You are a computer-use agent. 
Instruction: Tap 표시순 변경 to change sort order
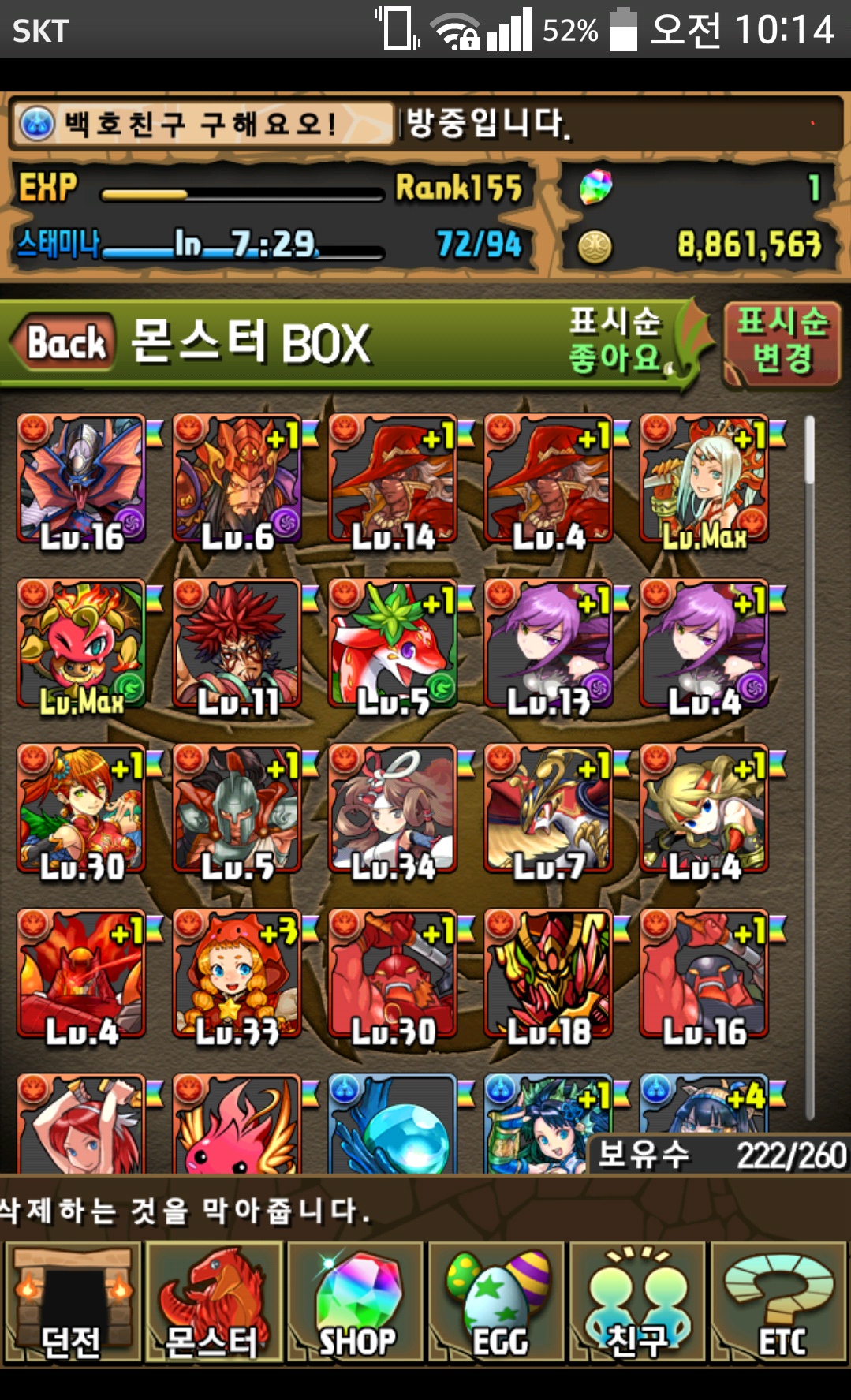(x=782, y=344)
